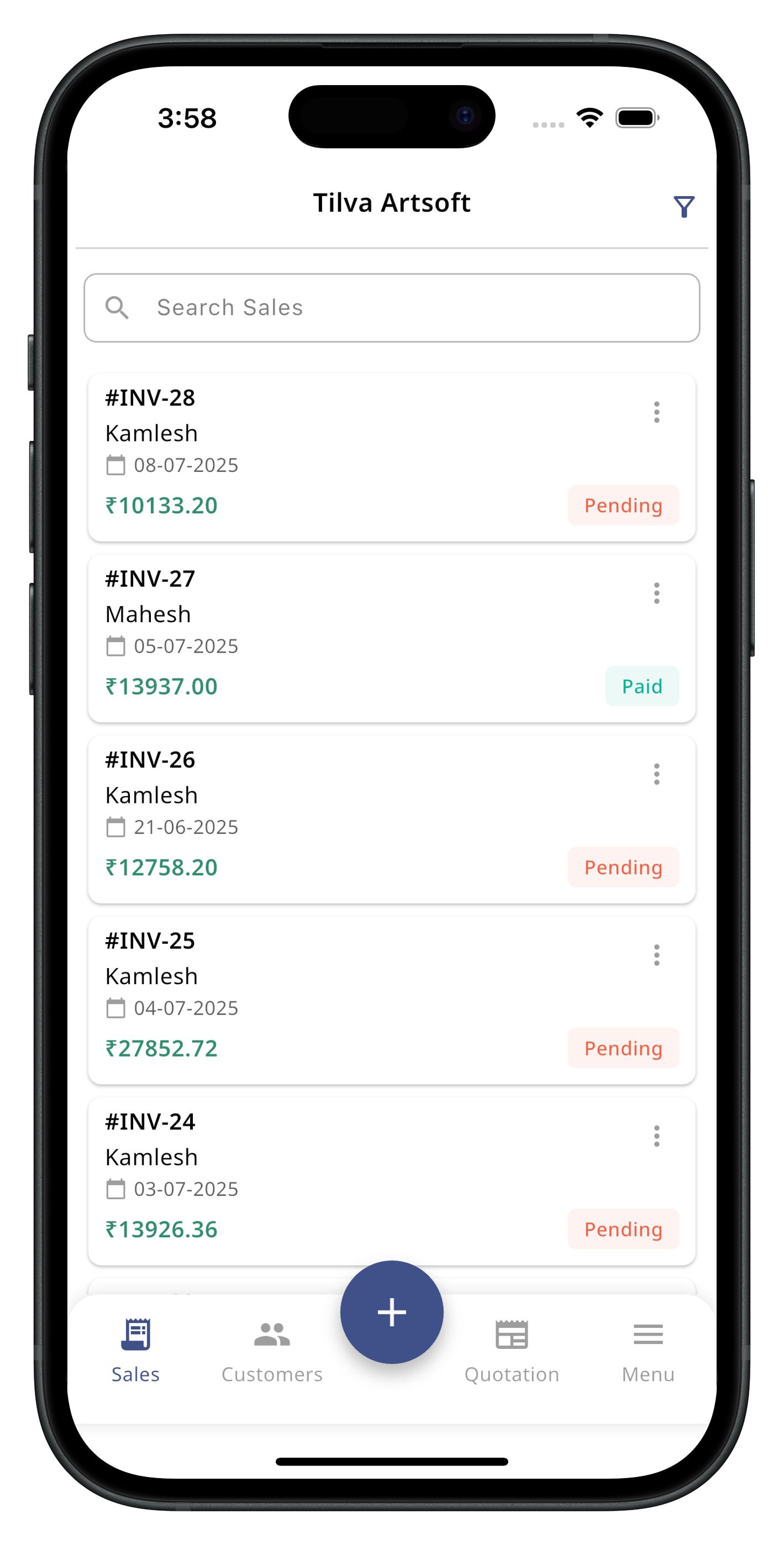784x1545 pixels.
Task: Tap the floating plus button to create new sale
Action: coord(392,1312)
